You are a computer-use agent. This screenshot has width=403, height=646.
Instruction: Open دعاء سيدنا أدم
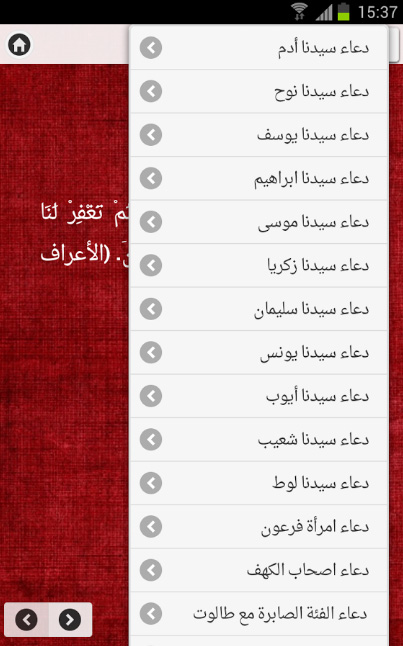point(259,48)
